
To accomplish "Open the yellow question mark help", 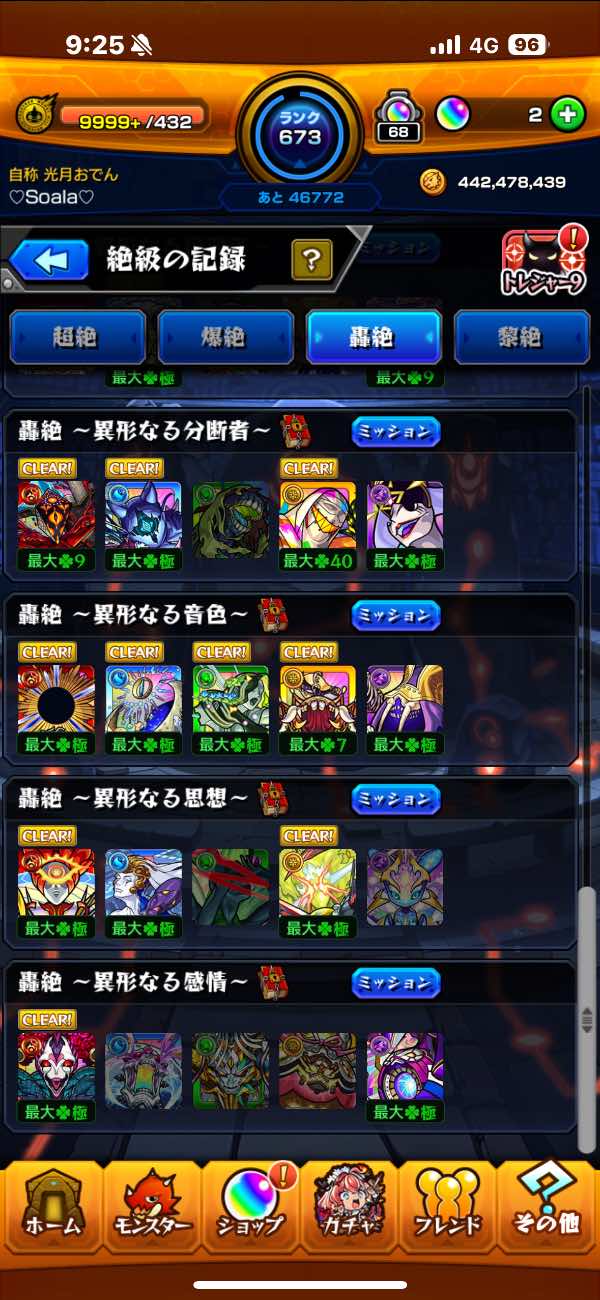I will pyautogui.click(x=311, y=261).
